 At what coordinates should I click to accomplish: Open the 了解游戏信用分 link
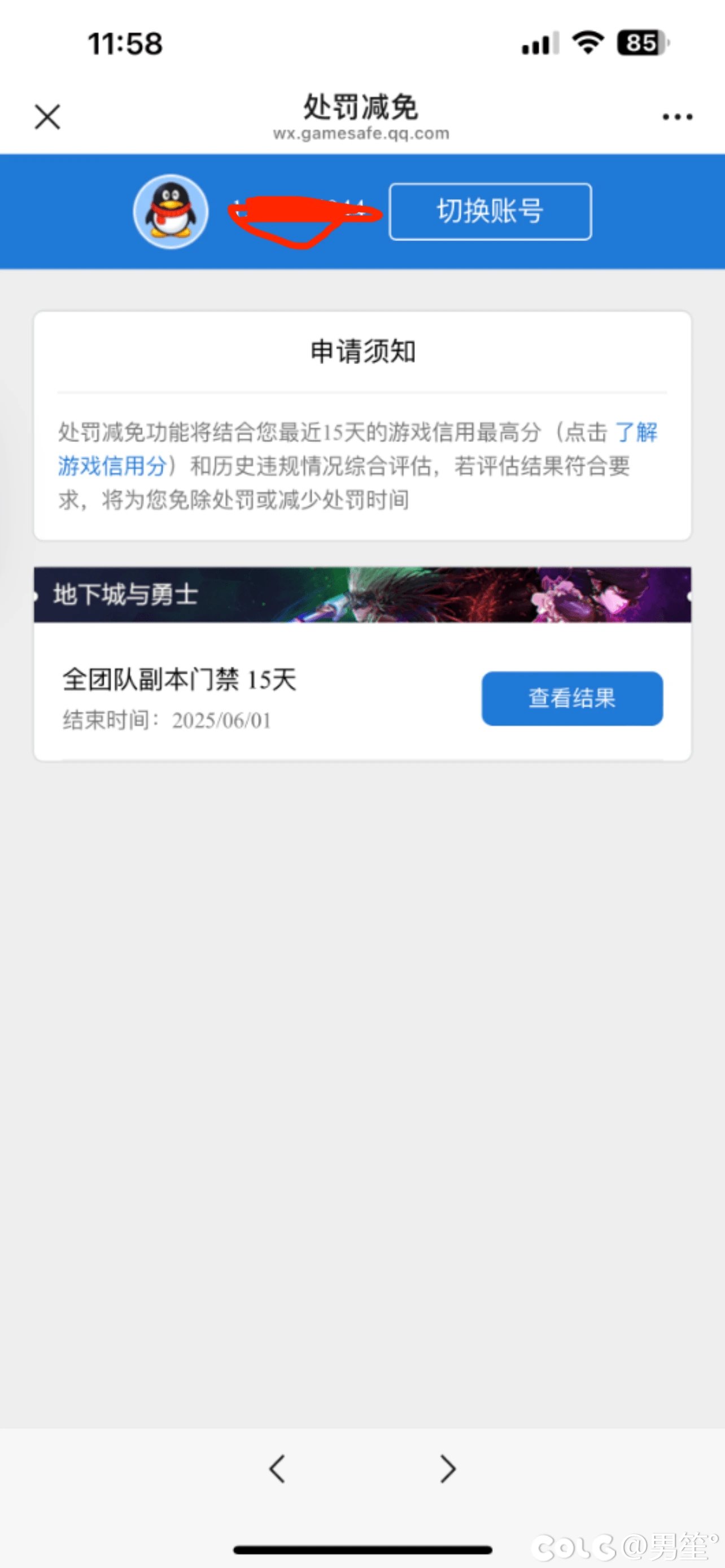(x=112, y=466)
